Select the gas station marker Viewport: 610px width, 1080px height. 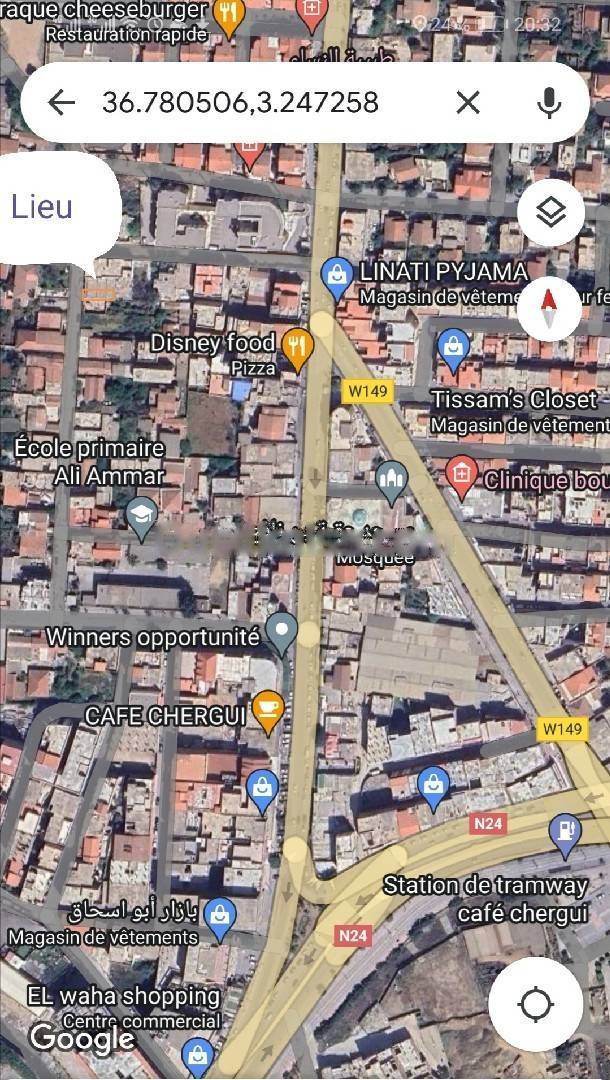pos(565,833)
